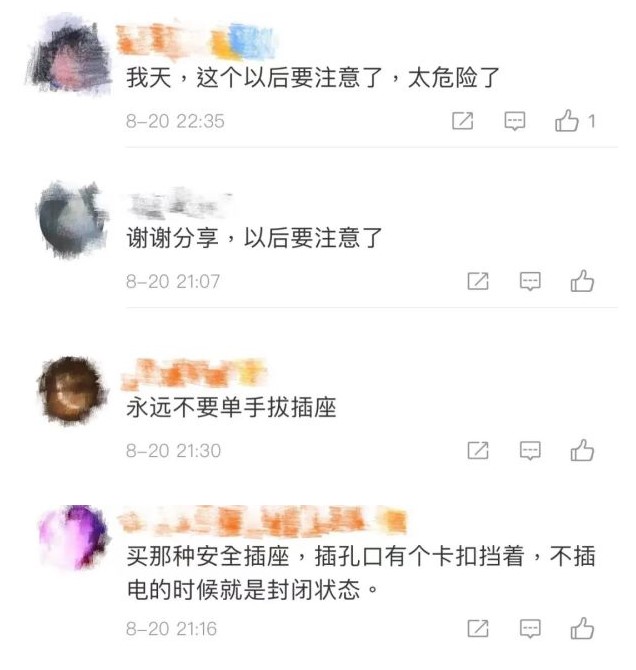This screenshot has width=636, height=670.
Task: Like the comment '谢谢分享，以后要注意了'
Action: click(582, 282)
